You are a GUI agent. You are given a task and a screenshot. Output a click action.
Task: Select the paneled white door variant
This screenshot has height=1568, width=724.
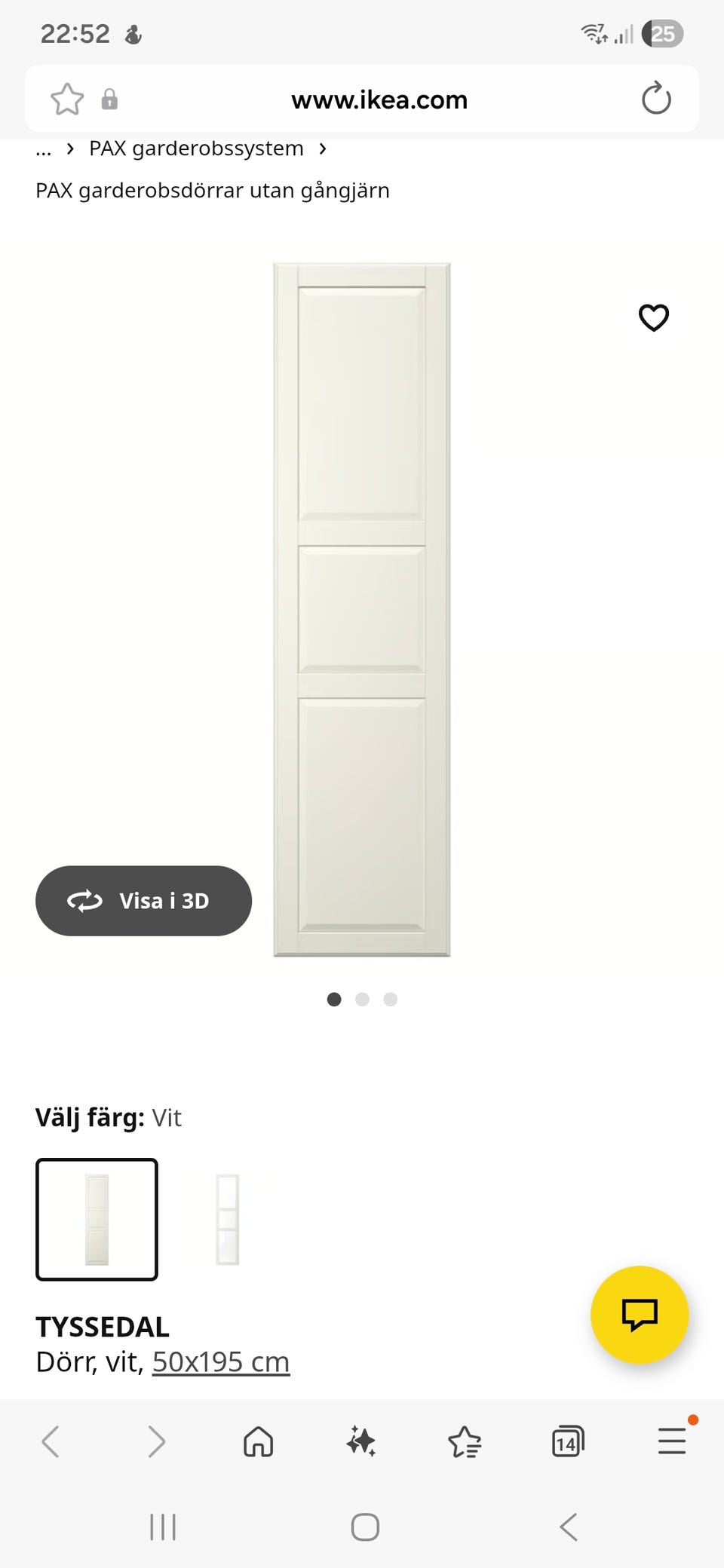coord(97,1220)
